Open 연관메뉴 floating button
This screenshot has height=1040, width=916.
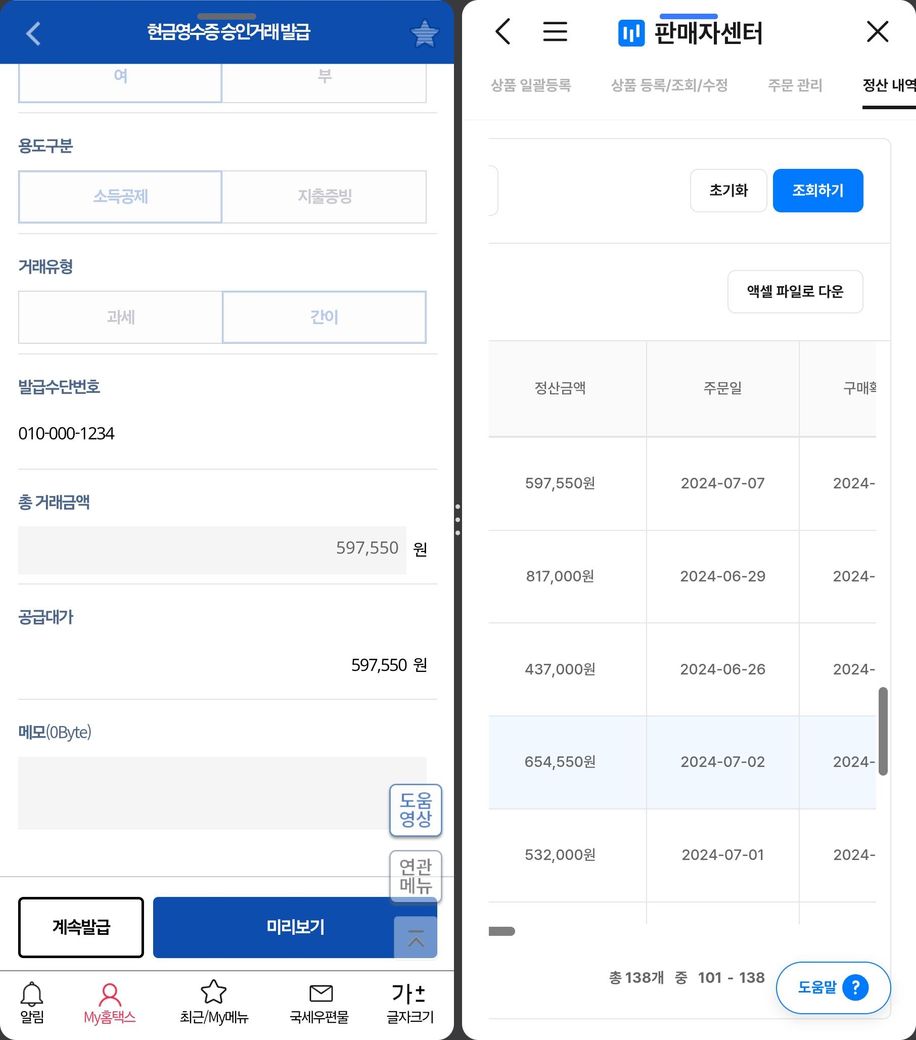[415, 876]
